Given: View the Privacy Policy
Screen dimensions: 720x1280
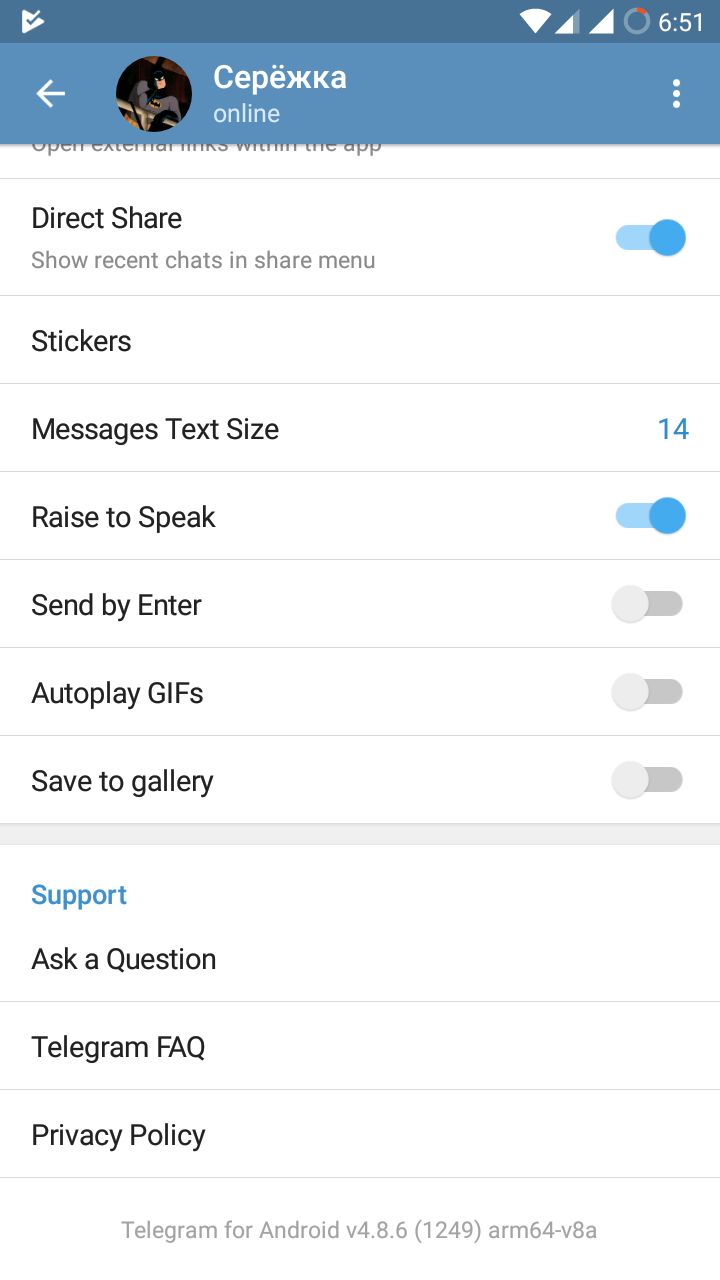Looking at the screenshot, I should (x=360, y=1135).
